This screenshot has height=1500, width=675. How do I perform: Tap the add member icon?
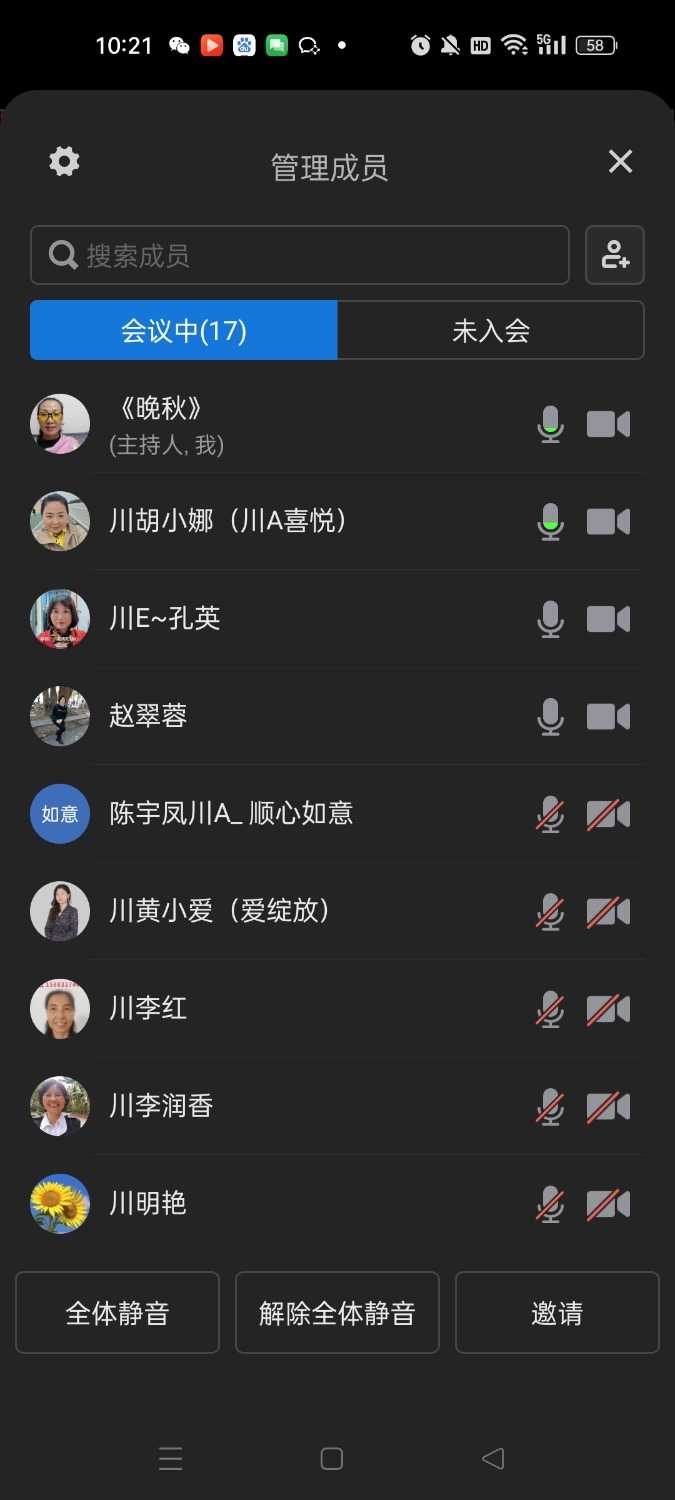(614, 255)
